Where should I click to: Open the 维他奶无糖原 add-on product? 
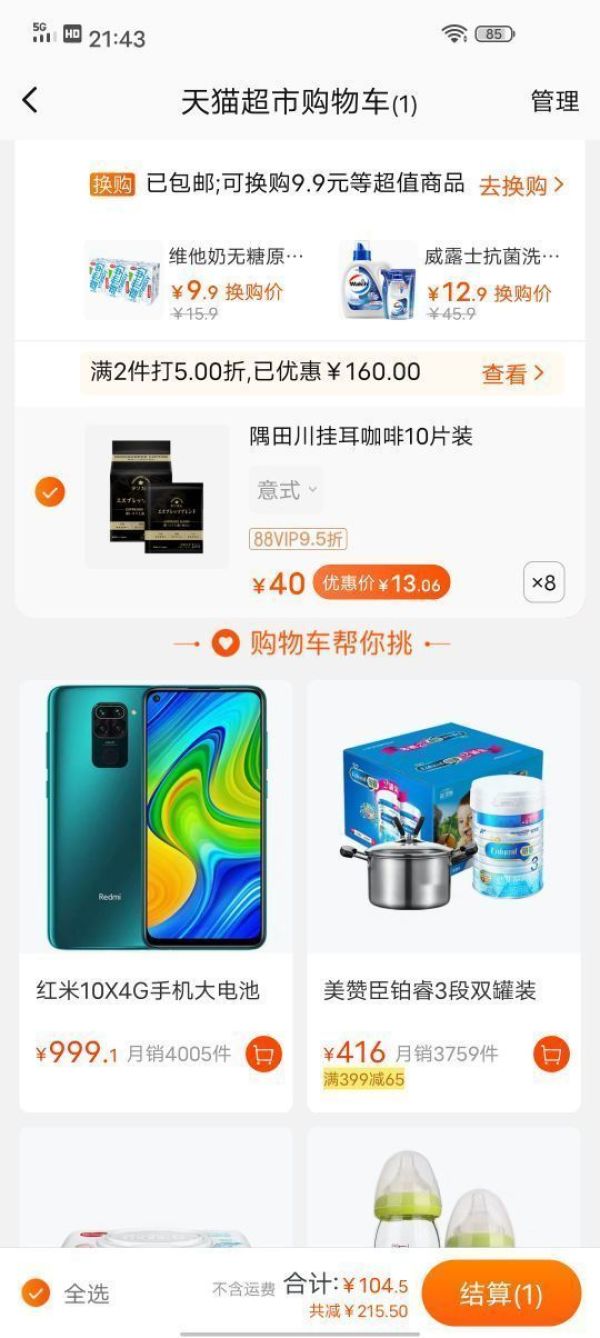pyautogui.click(x=123, y=280)
